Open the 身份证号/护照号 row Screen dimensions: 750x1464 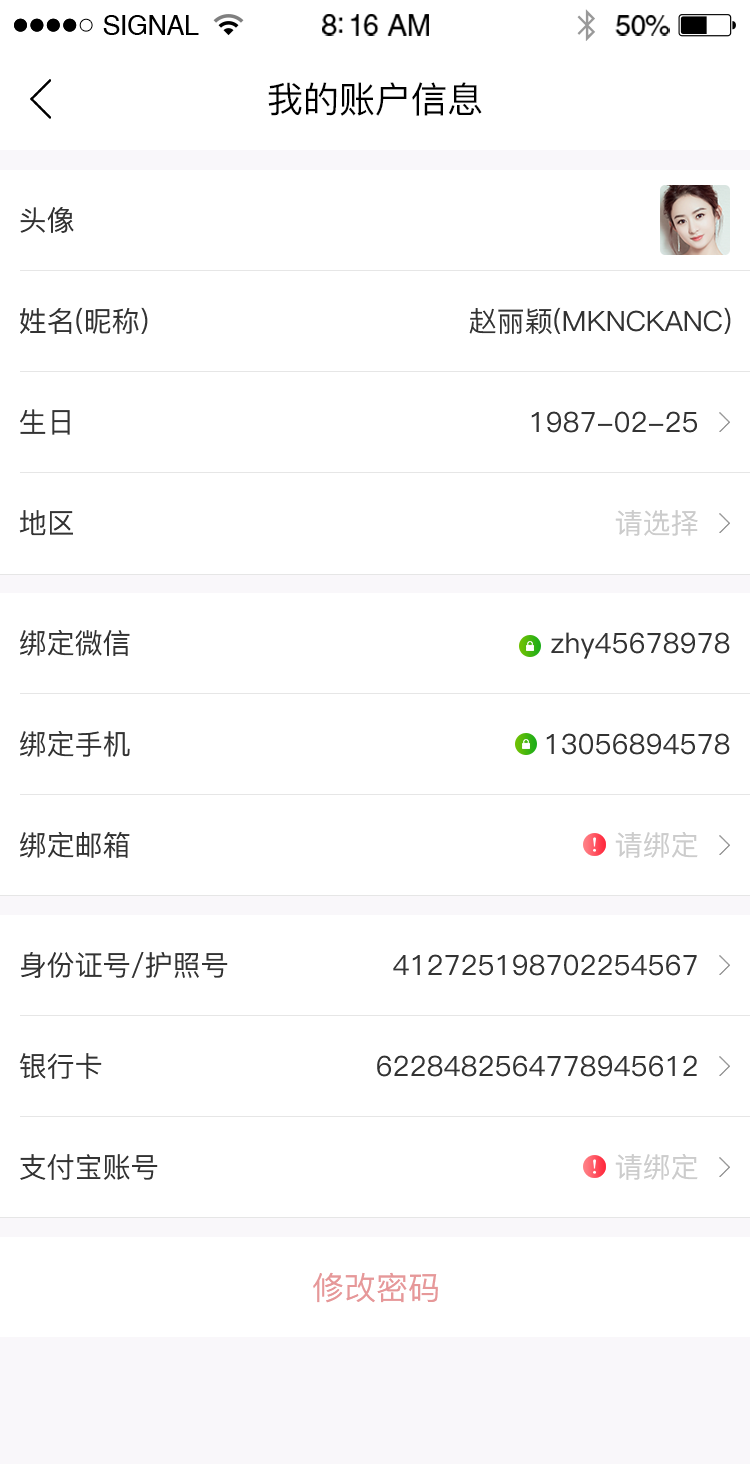pos(375,966)
